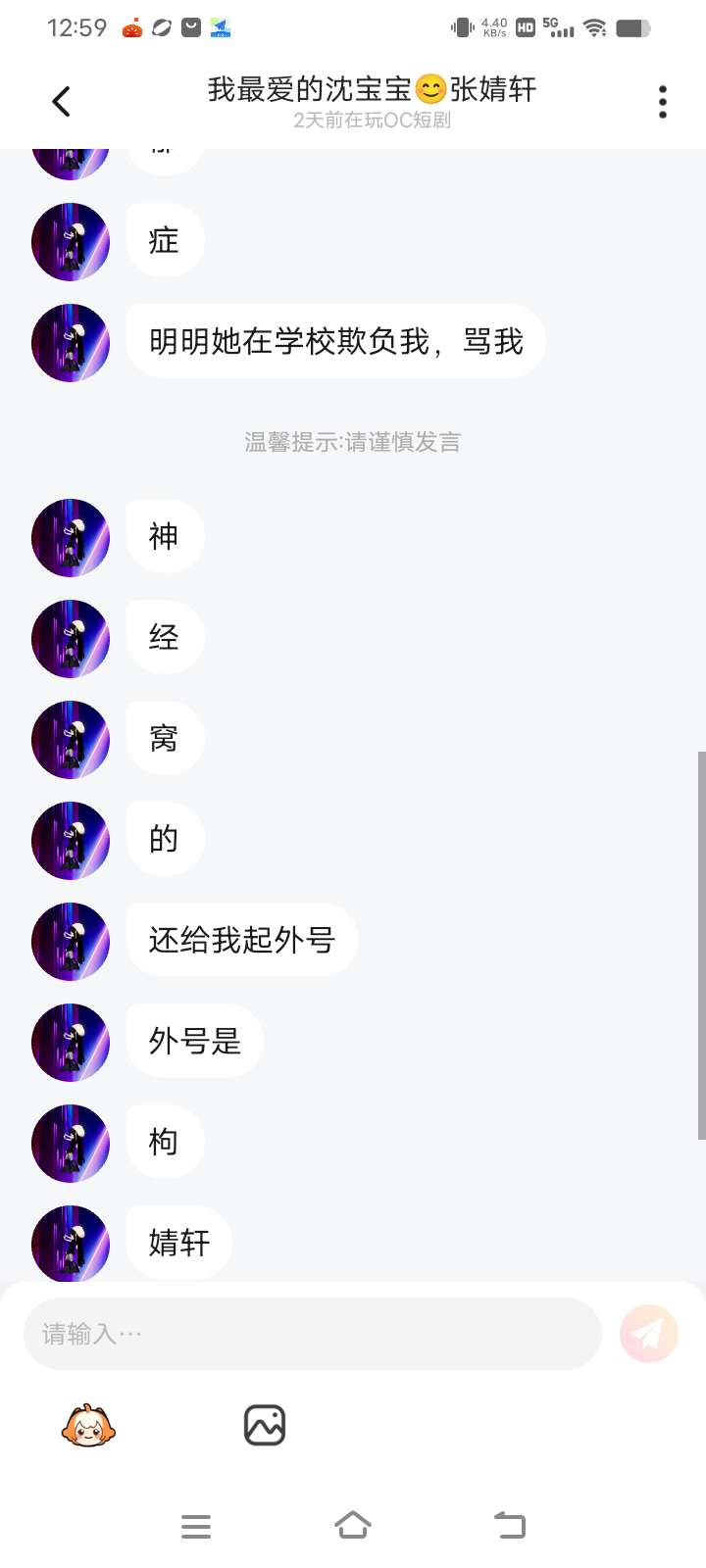706x1568 pixels.
Task: Open the emoji sticker picker
Action: click(88, 1426)
